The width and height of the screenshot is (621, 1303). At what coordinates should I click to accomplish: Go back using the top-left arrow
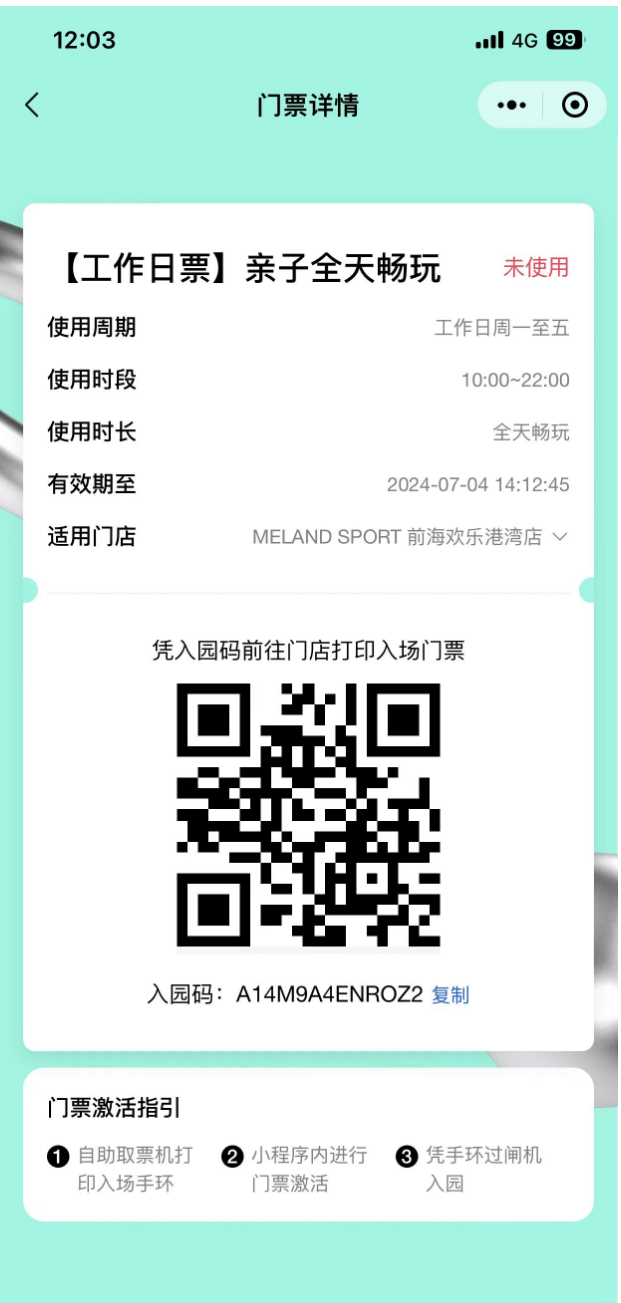click(x=32, y=105)
